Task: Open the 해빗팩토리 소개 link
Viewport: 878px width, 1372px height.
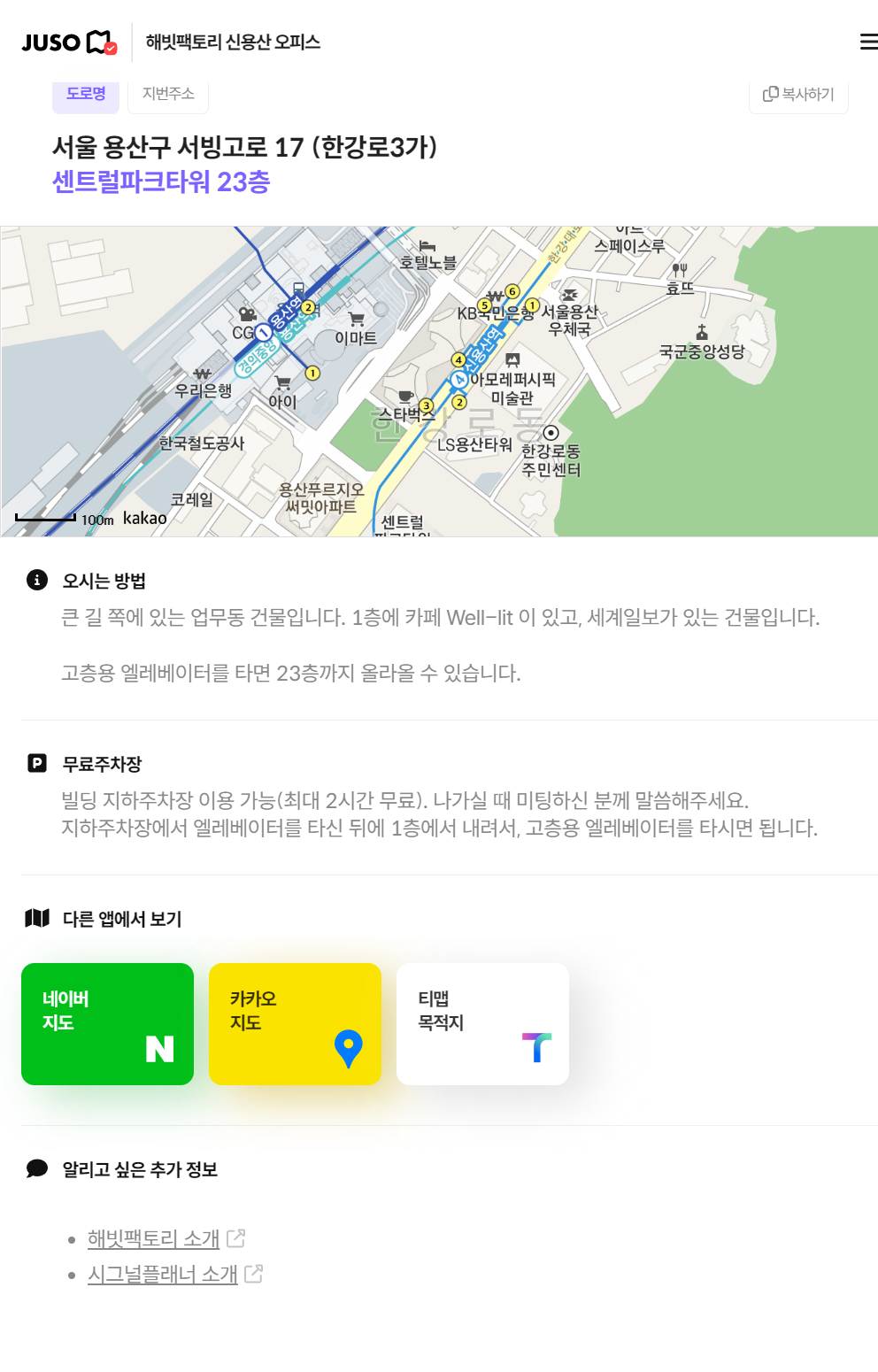Action: (153, 1238)
